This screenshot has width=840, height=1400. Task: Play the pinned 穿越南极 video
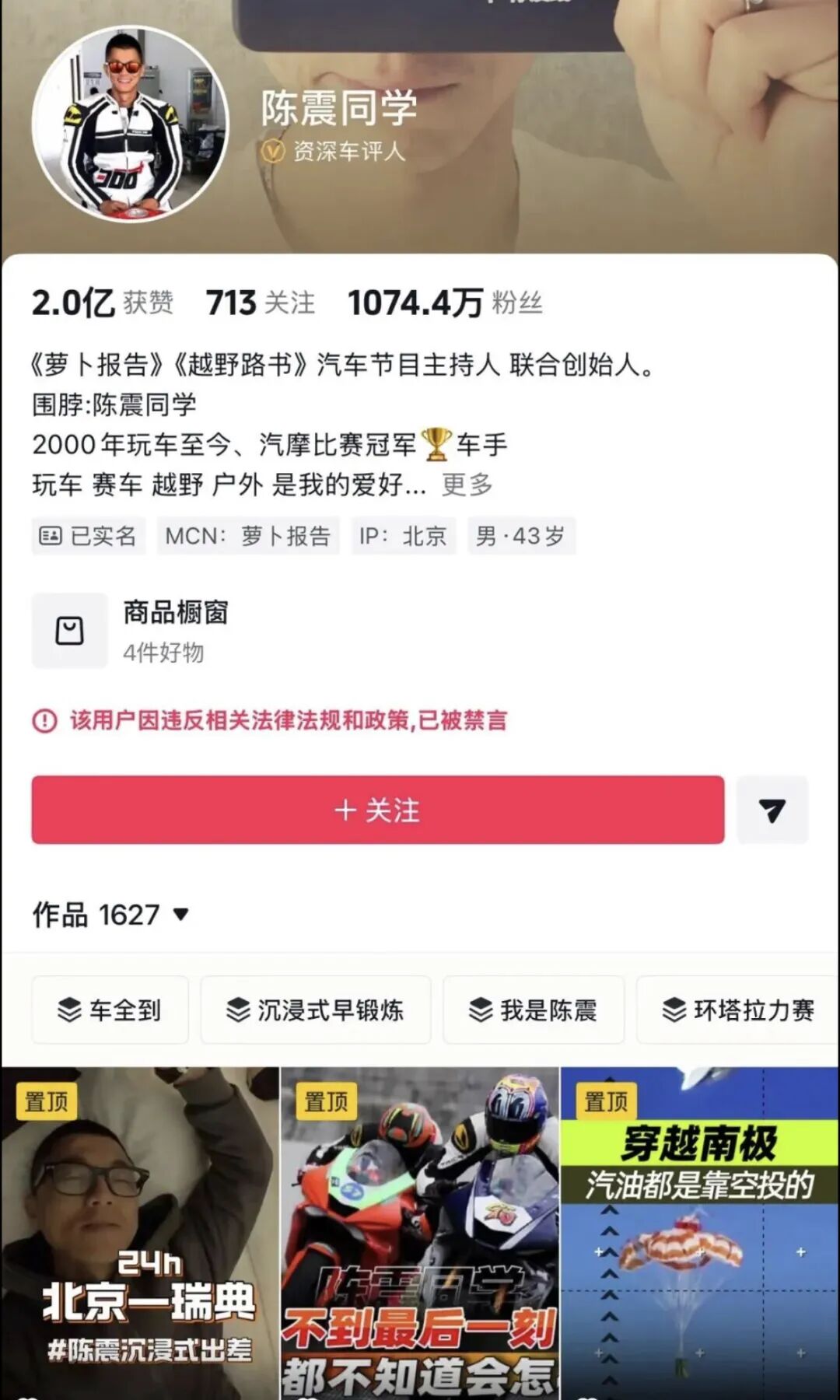(x=699, y=1233)
